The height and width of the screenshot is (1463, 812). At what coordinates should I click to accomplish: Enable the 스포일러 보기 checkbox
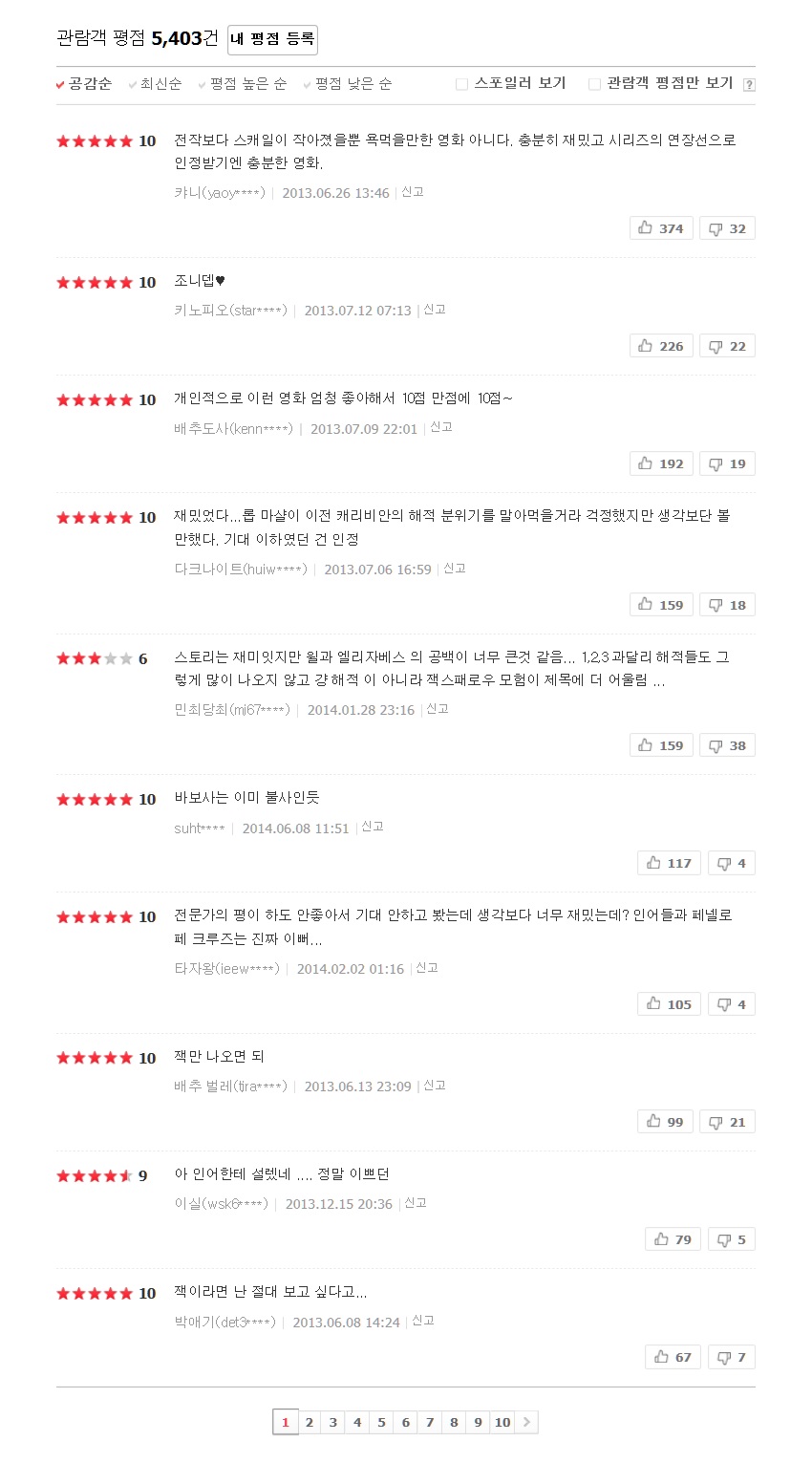pyautogui.click(x=462, y=84)
